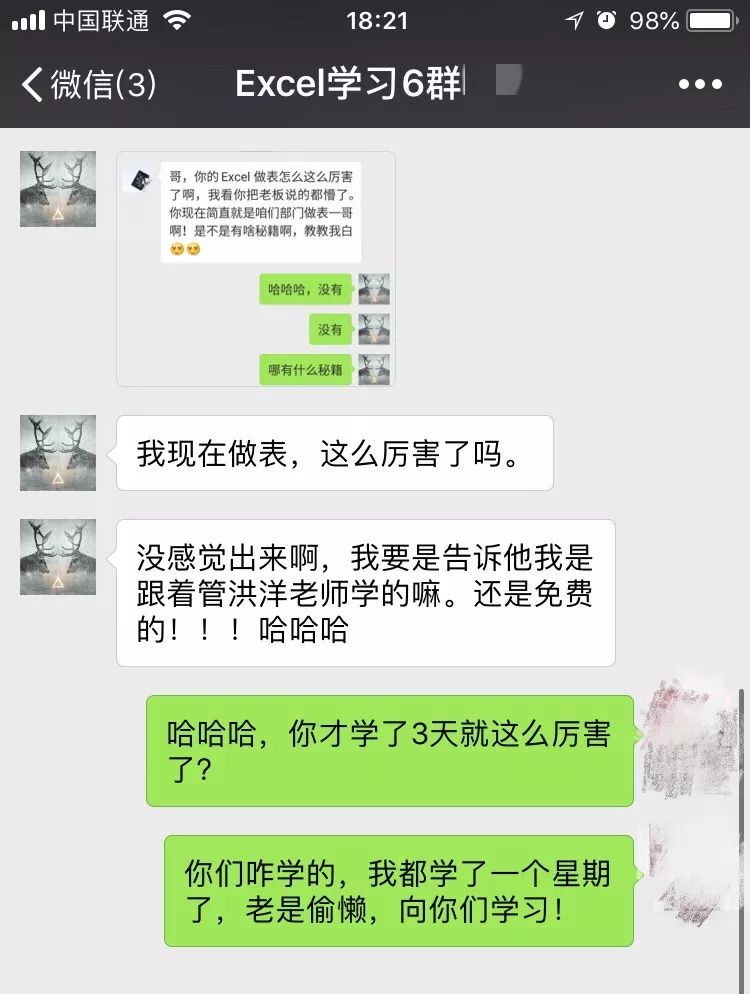750x994 pixels.
Task: Tap the deer avatar beside 我现在做表 message
Action: pyautogui.click(x=58, y=452)
